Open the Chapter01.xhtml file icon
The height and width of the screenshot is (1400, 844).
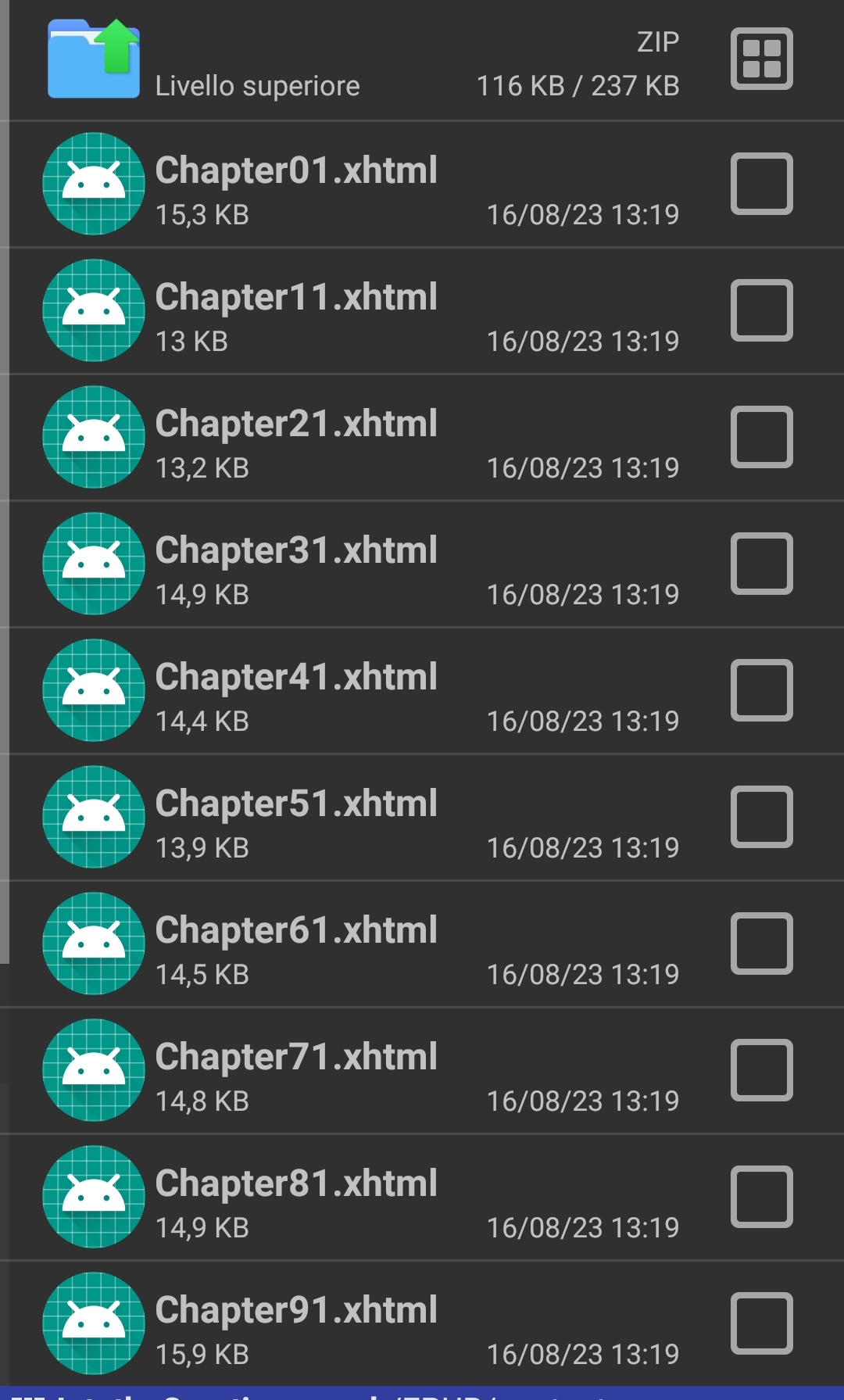point(93,184)
